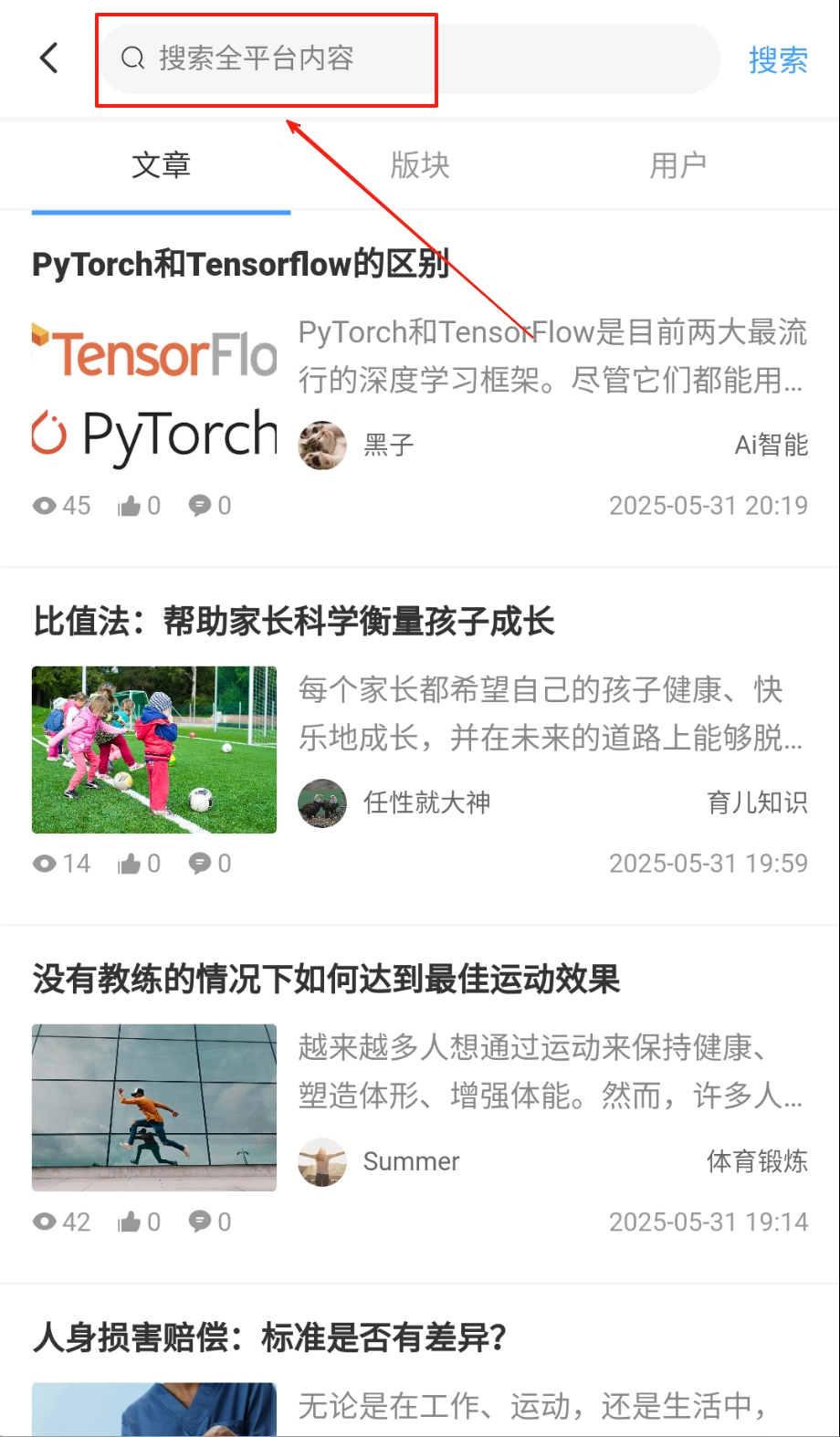840x1437 pixels.
Task: Select the 文章 tab
Action: coord(161,165)
